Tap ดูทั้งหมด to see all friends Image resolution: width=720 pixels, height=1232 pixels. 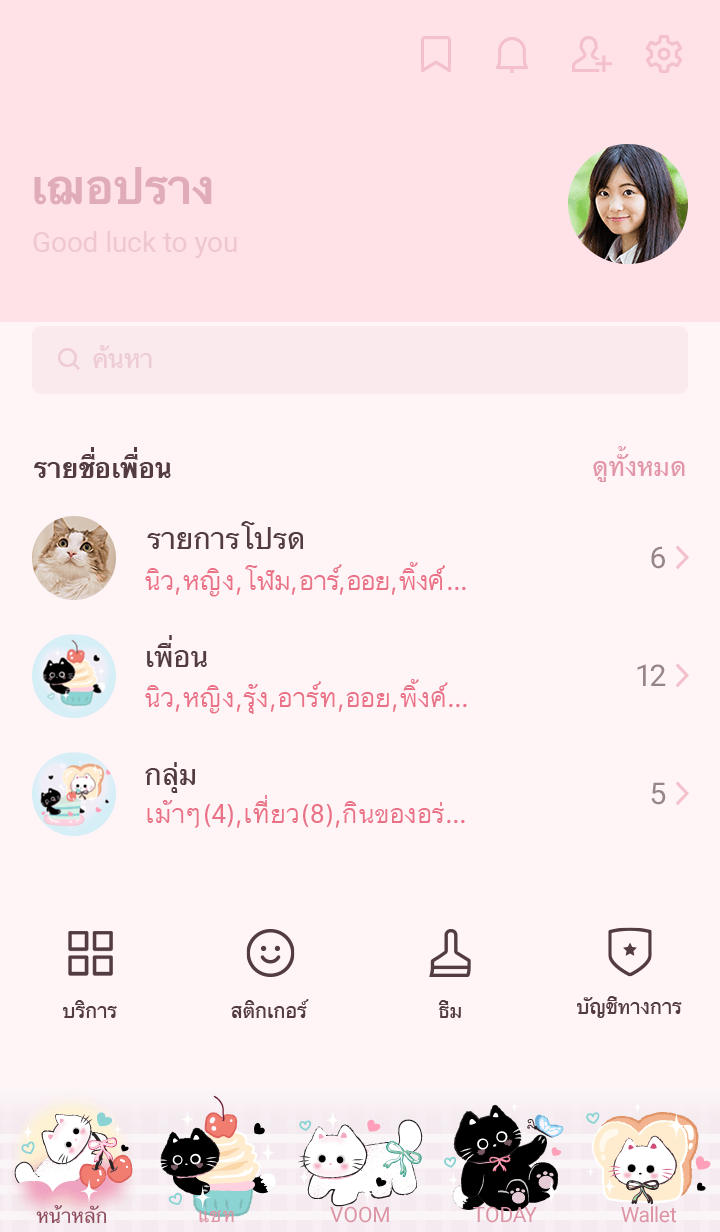[638, 468]
